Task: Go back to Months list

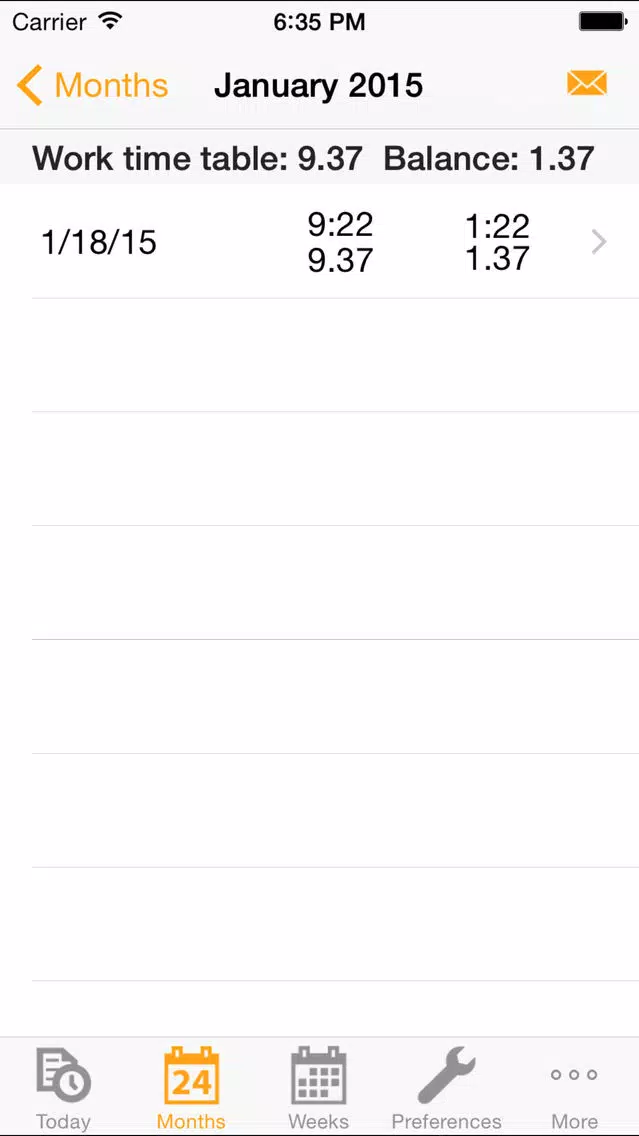Action: coord(92,85)
